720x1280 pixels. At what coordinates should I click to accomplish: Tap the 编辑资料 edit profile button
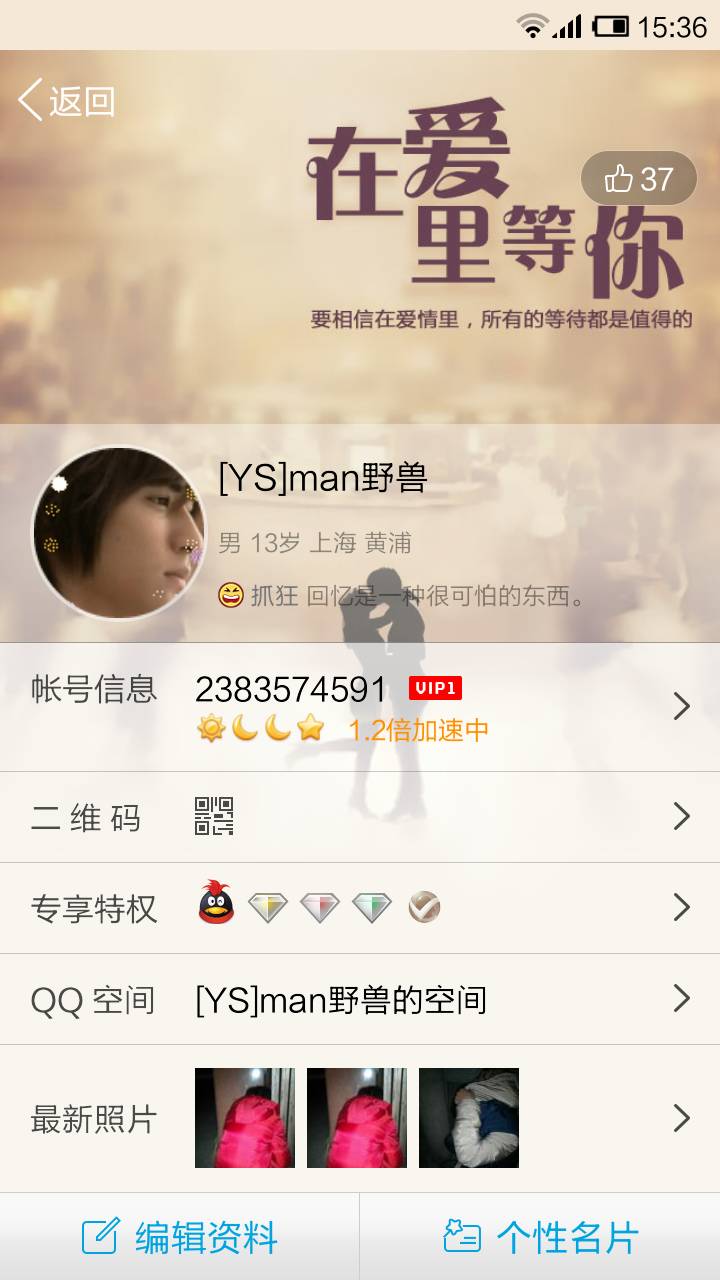tap(180, 1237)
